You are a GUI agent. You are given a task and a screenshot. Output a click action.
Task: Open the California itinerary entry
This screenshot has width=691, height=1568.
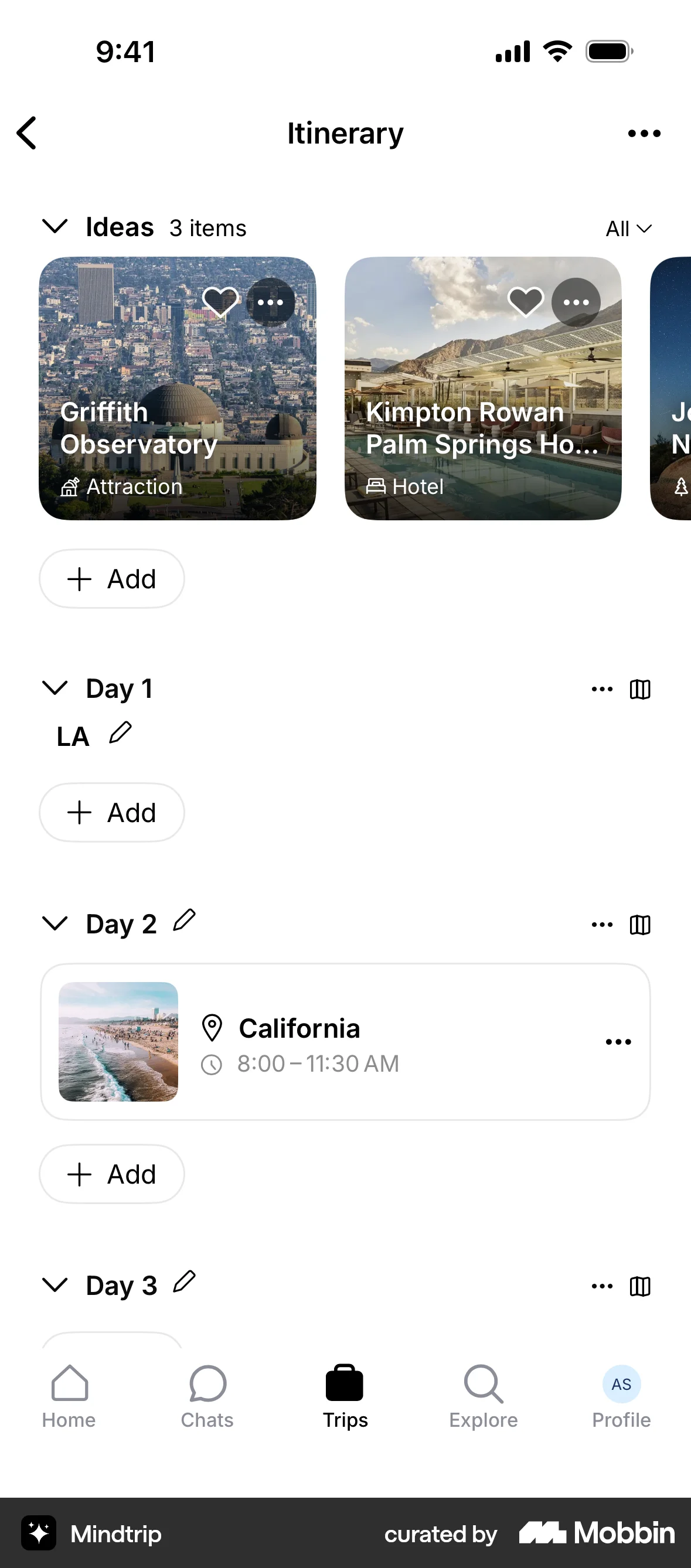[345, 1041]
